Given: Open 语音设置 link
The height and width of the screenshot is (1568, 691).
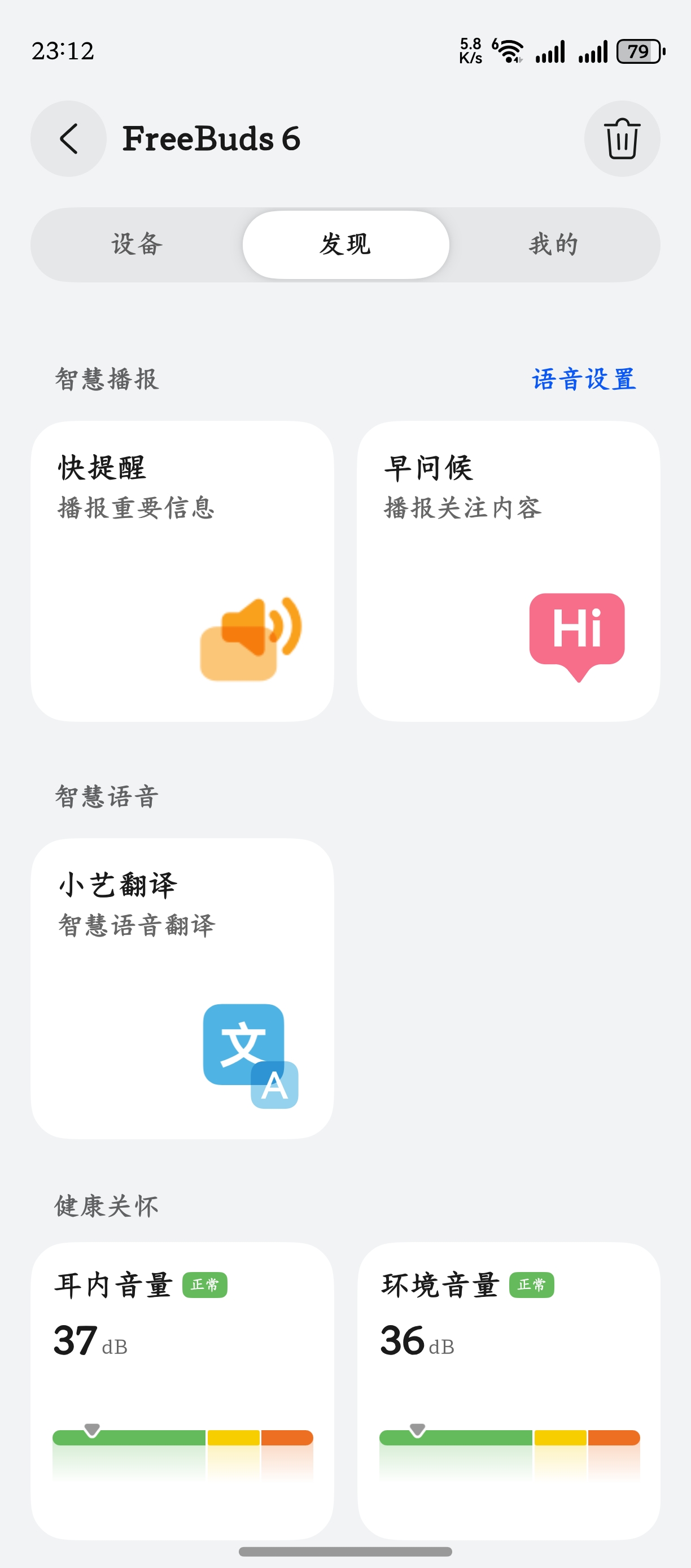Looking at the screenshot, I should 584,379.
